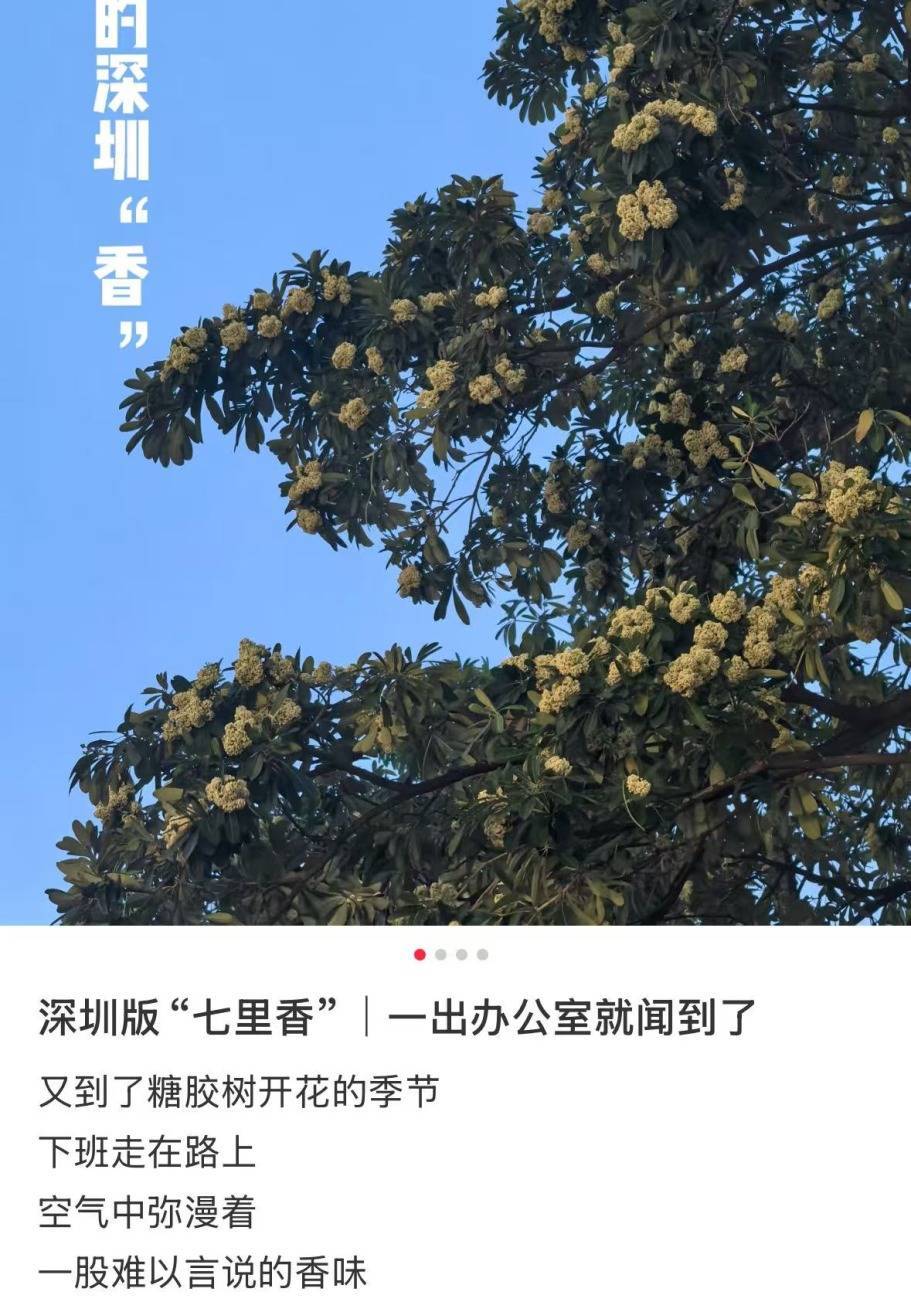The height and width of the screenshot is (1302, 911).
Task: Tap the photo carousel page indicator dots
Action: [x=451, y=954]
